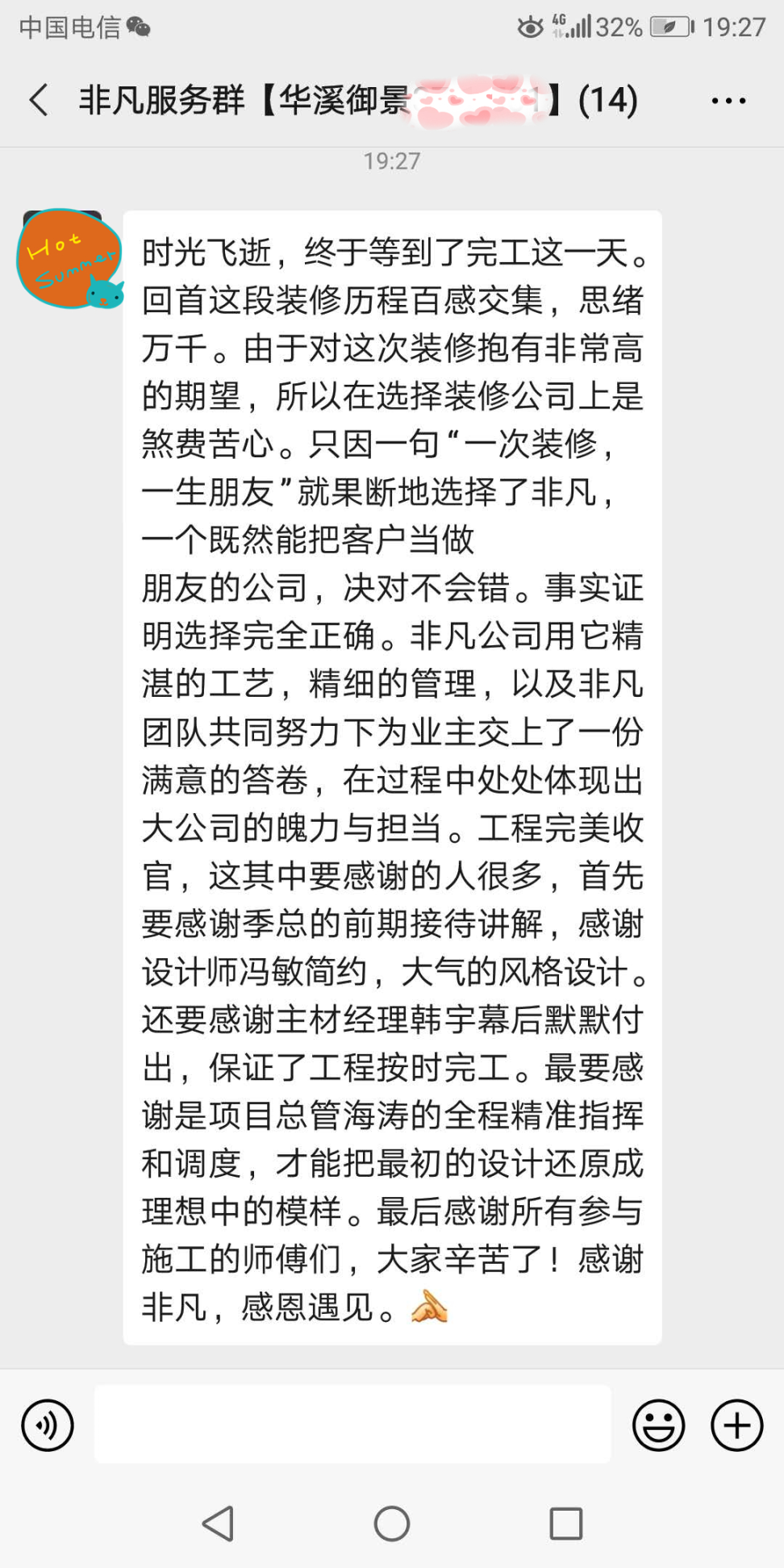Switch to voice message input
Viewport: 784px width, 1568px height.
point(48,1424)
